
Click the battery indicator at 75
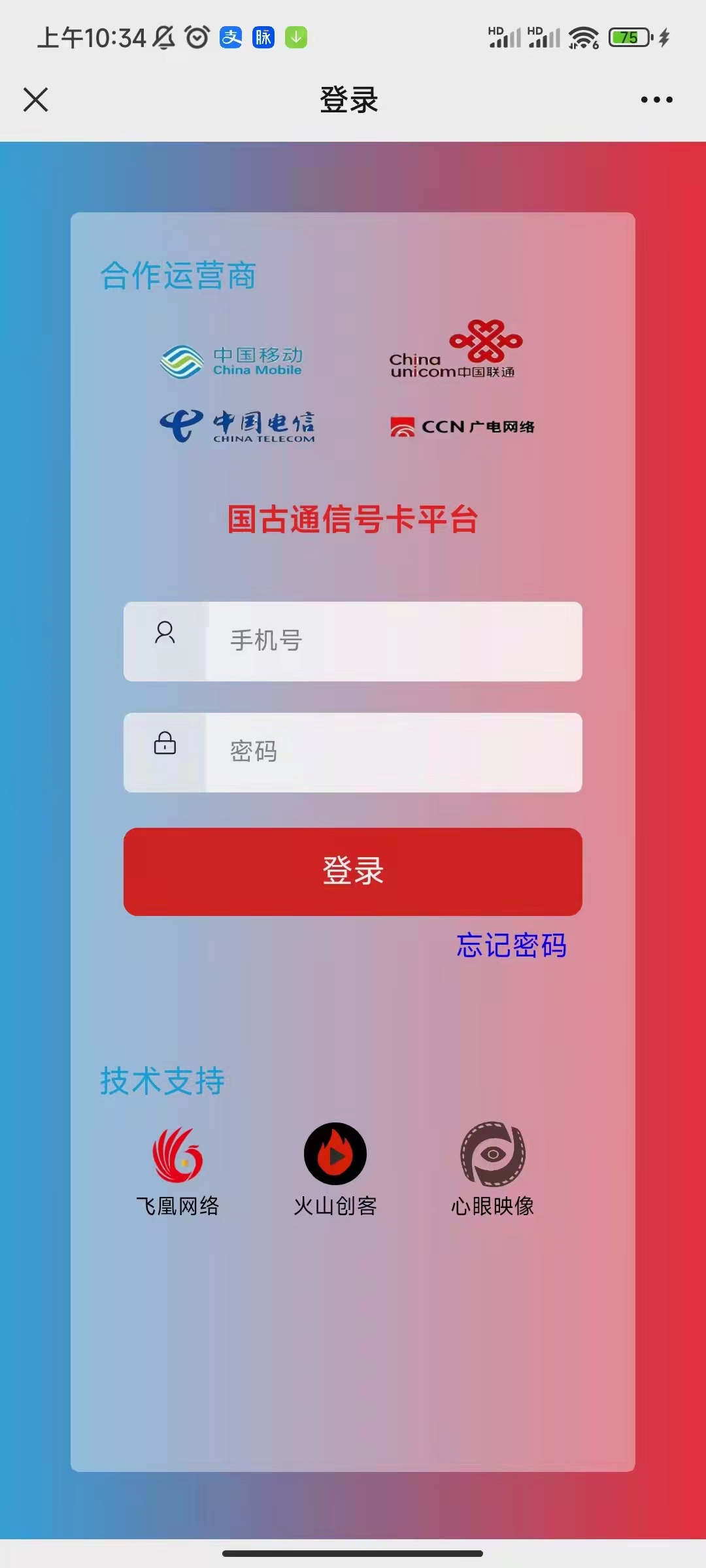pos(630,37)
